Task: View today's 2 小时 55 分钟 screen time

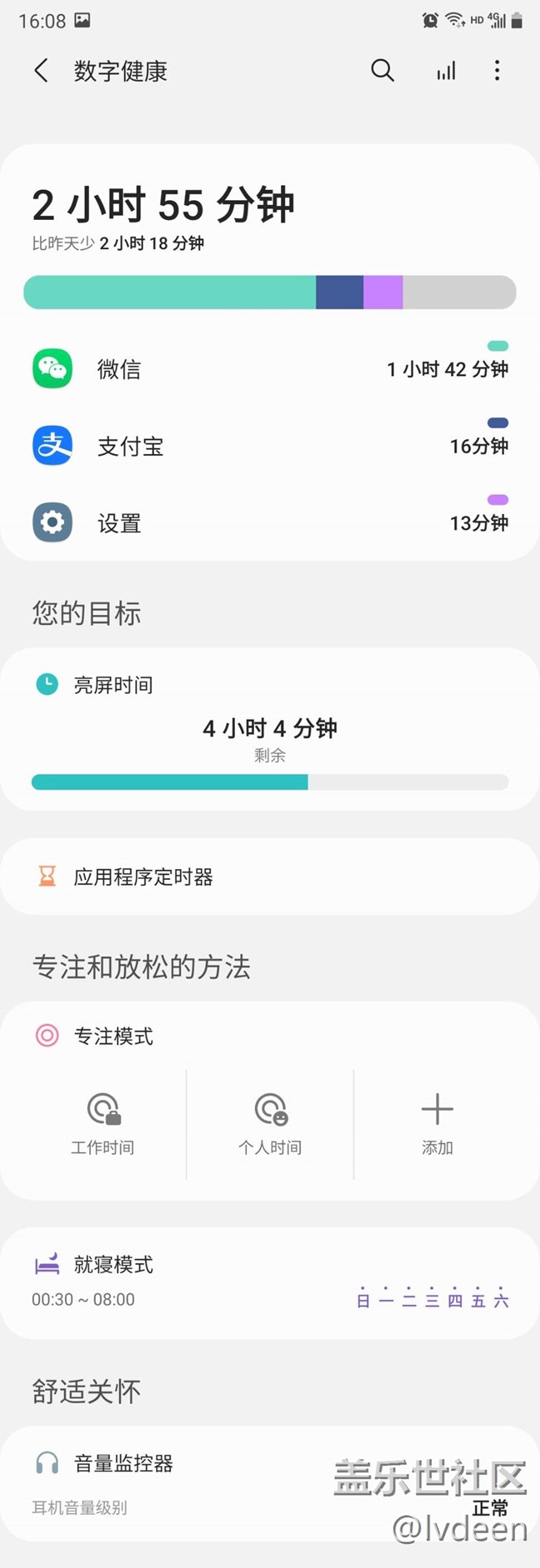Action: 163,206
